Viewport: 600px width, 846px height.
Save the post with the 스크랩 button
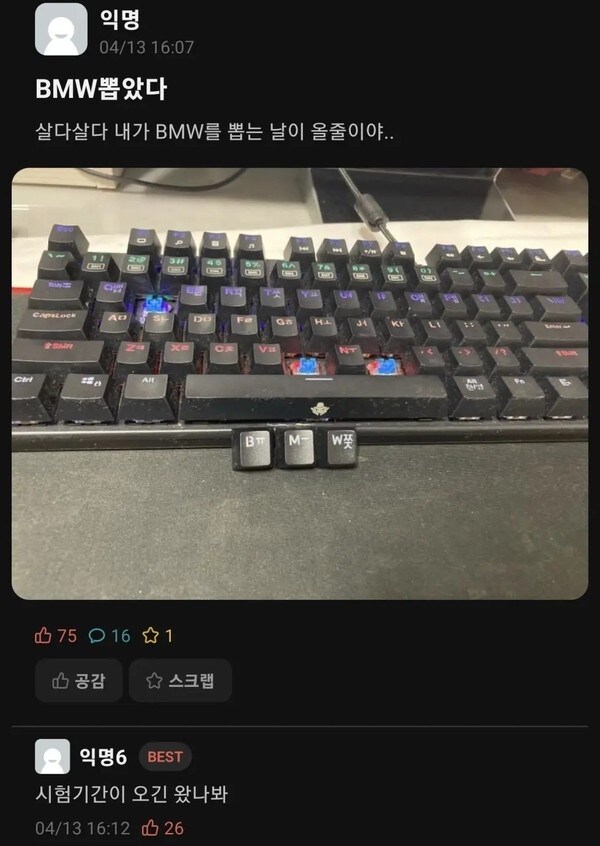(180, 681)
